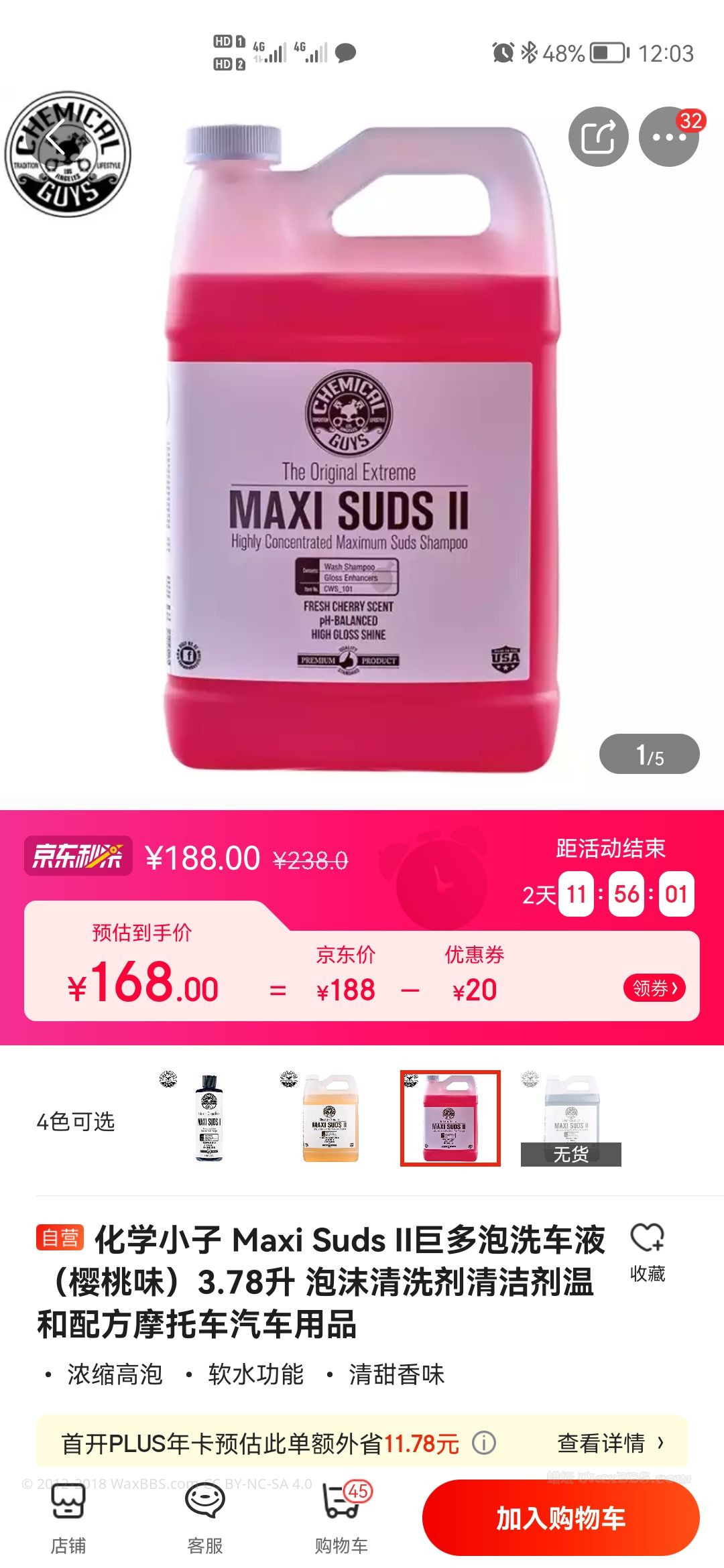Go back using the back arrow
This screenshot has height=1568, width=724.
(56, 139)
